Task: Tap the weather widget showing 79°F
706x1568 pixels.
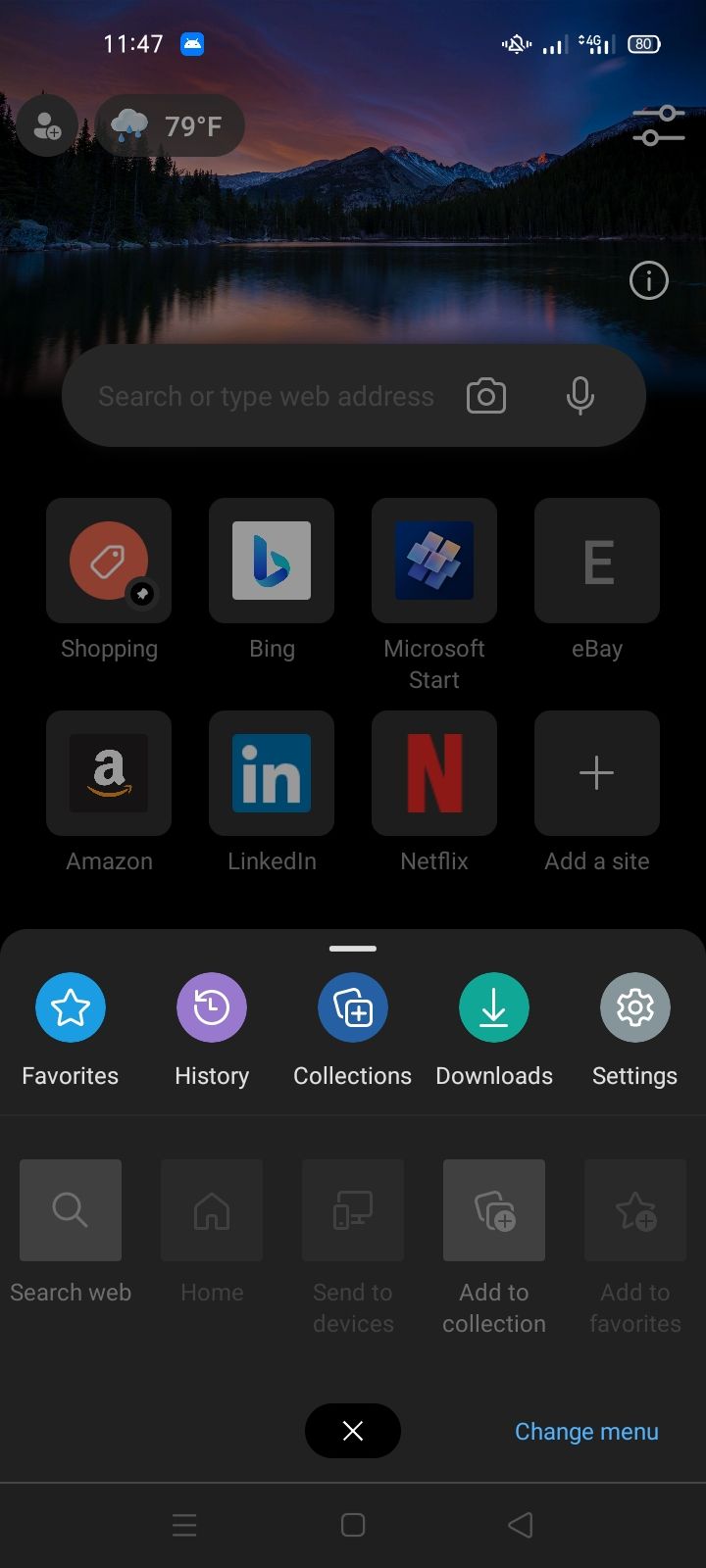Action: tap(169, 125)
